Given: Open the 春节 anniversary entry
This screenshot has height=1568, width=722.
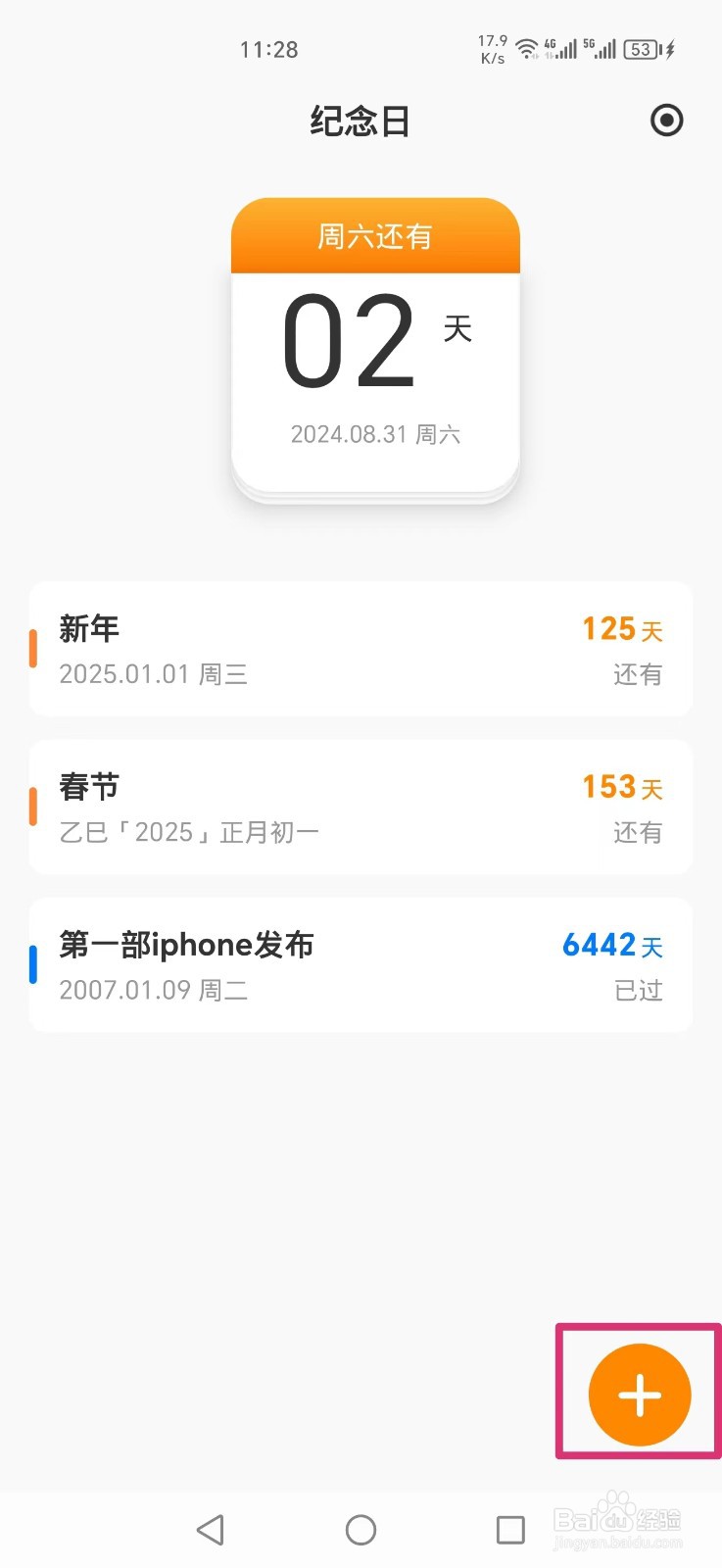Looking at the screenshot, I should click(x=361, y=808).
